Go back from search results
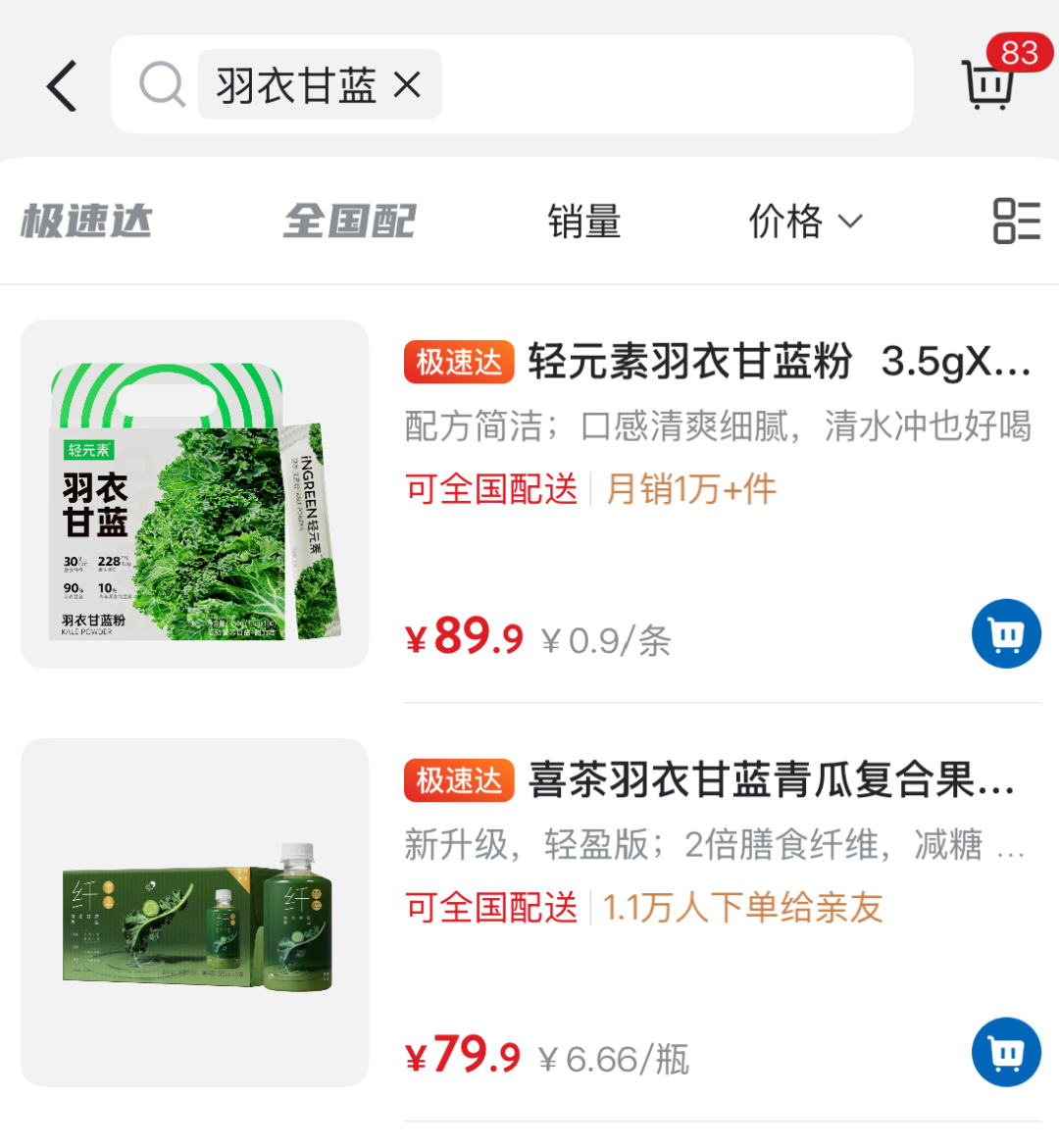The height and width of the screenshot is (1148, 1059). click(x=62, y=85)
